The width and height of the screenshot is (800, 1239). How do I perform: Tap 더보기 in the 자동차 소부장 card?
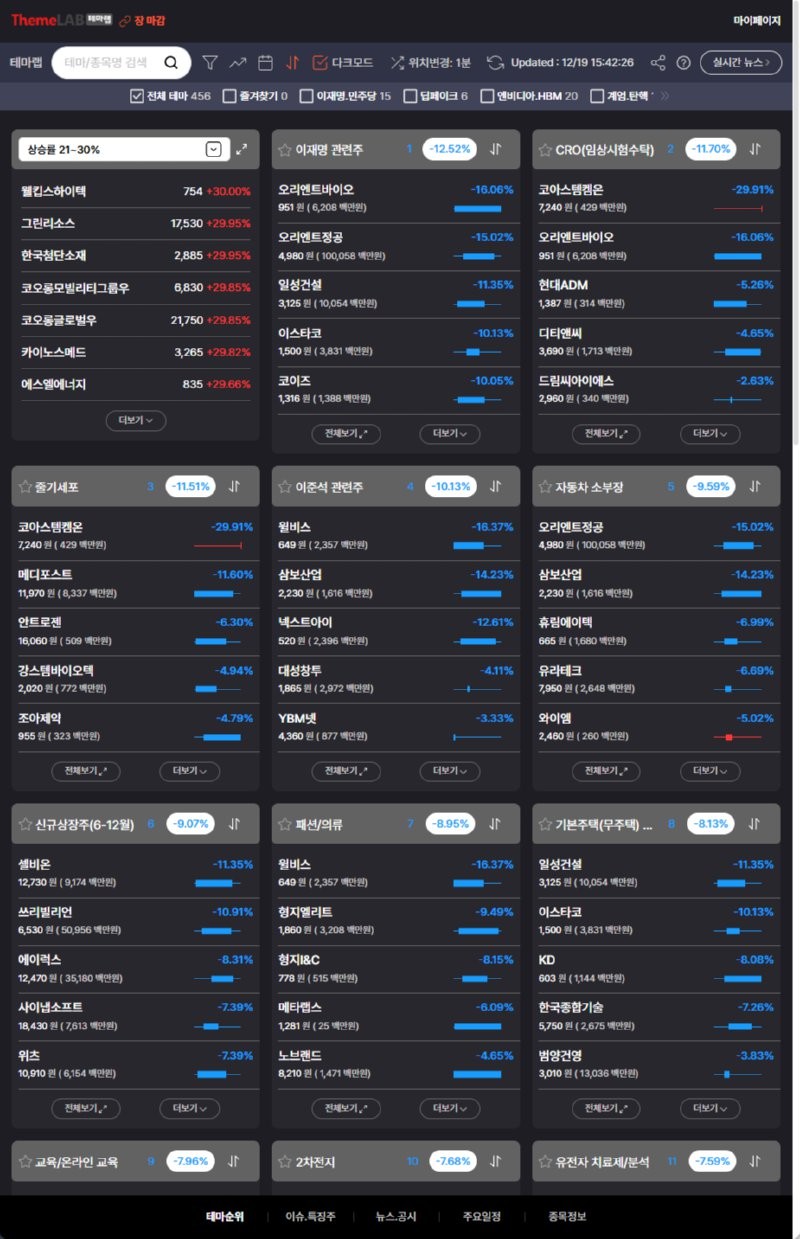(710, 771)
